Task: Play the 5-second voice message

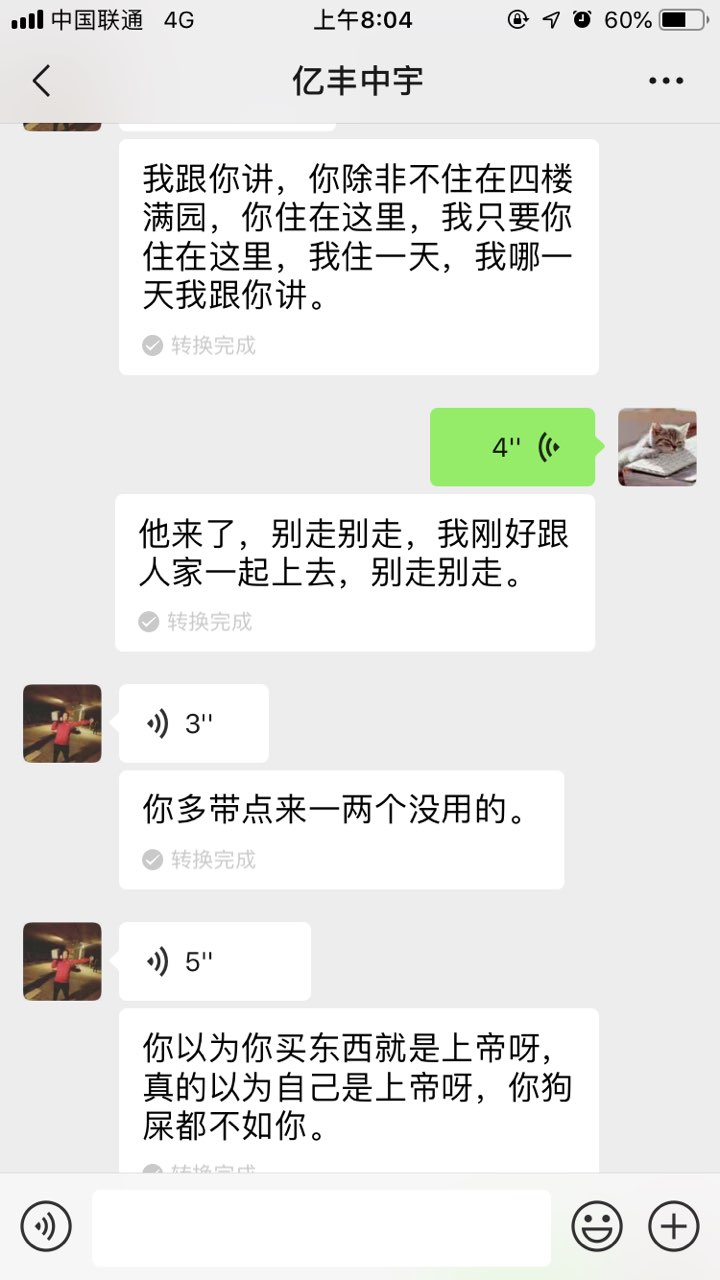Action: (x=214, y=961)
